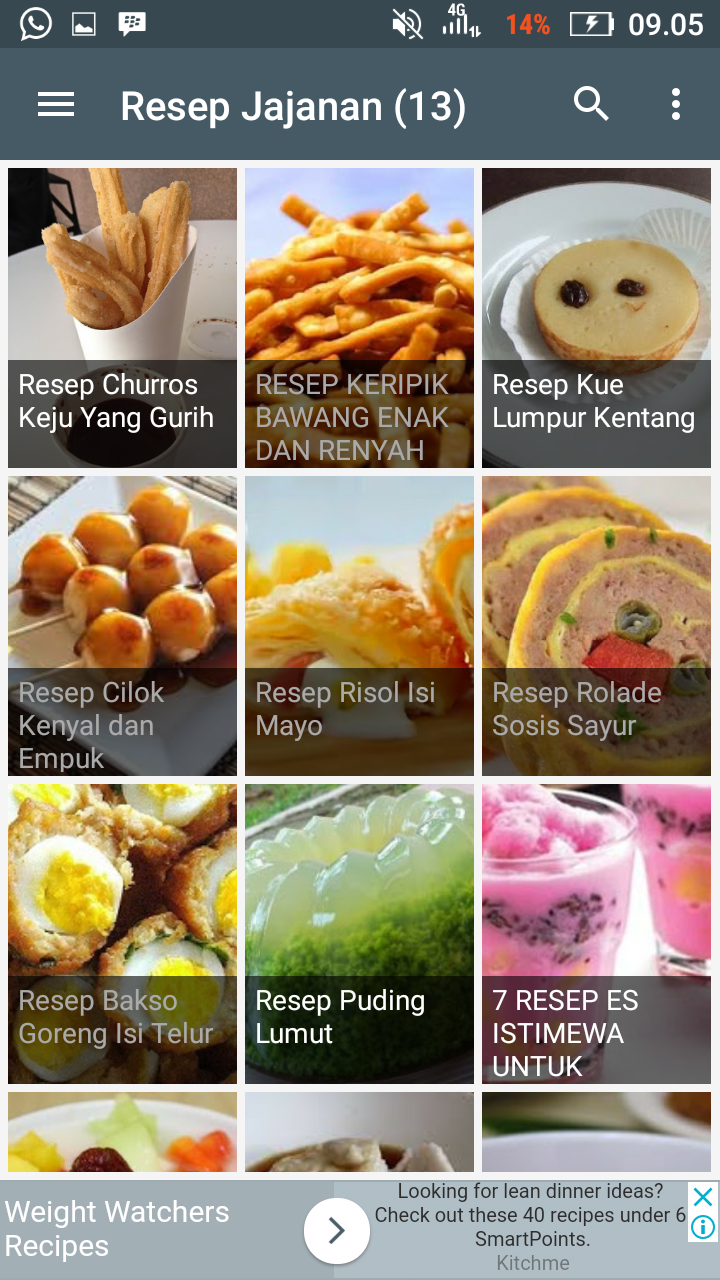Tap the gallery notification icon in status bar
Image resolution: width=720 pixels, height=1280 pixels.
83,24
